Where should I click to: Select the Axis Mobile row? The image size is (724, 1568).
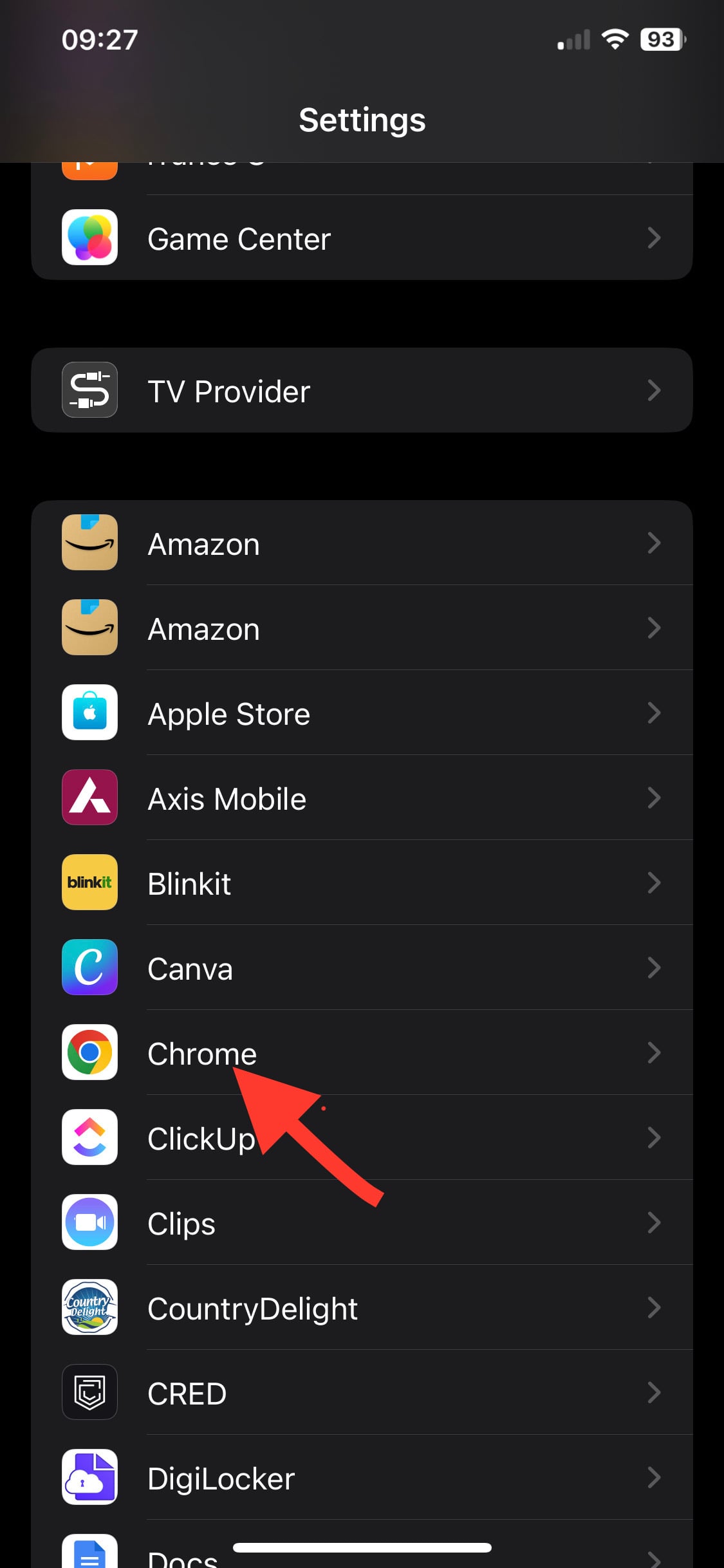(362, 798)
